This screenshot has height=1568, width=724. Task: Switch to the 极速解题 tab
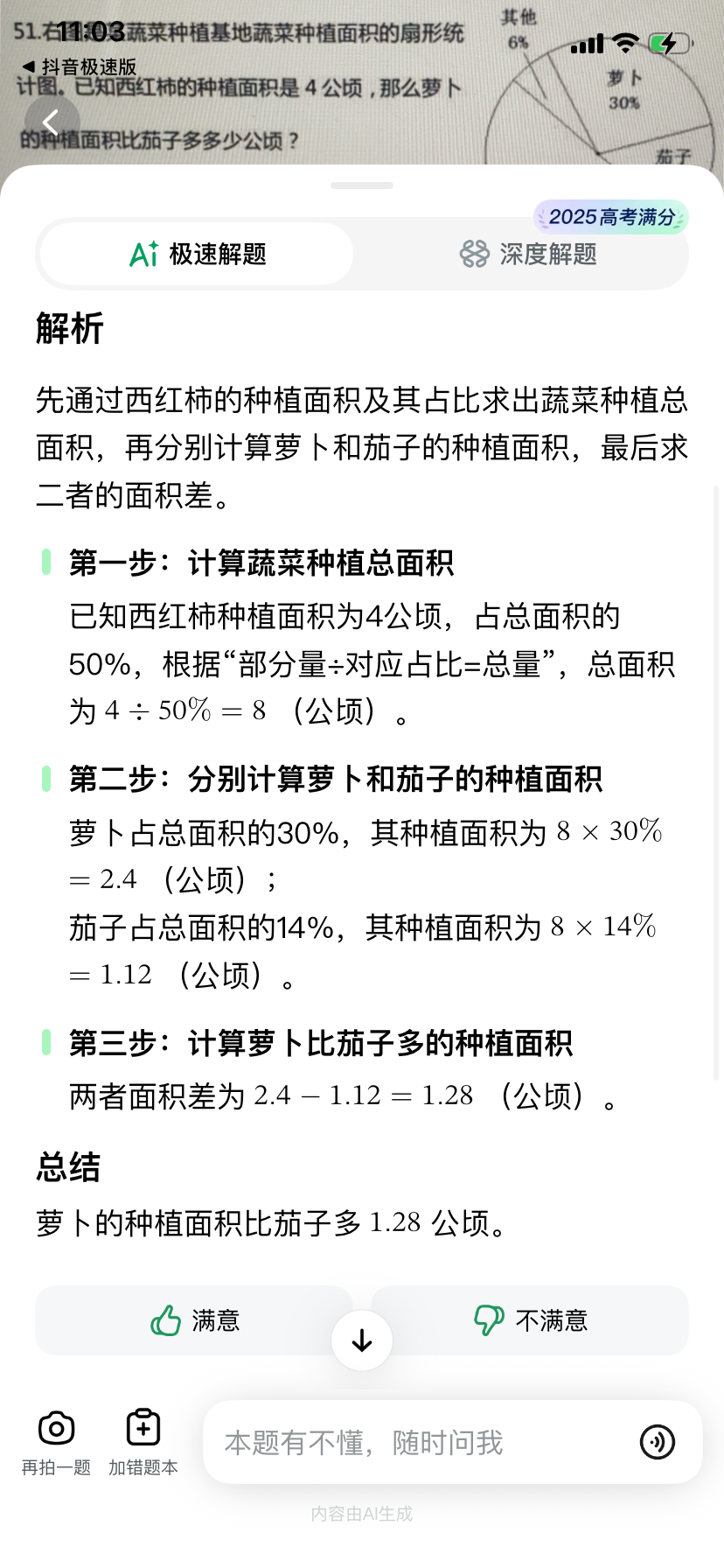198,255
